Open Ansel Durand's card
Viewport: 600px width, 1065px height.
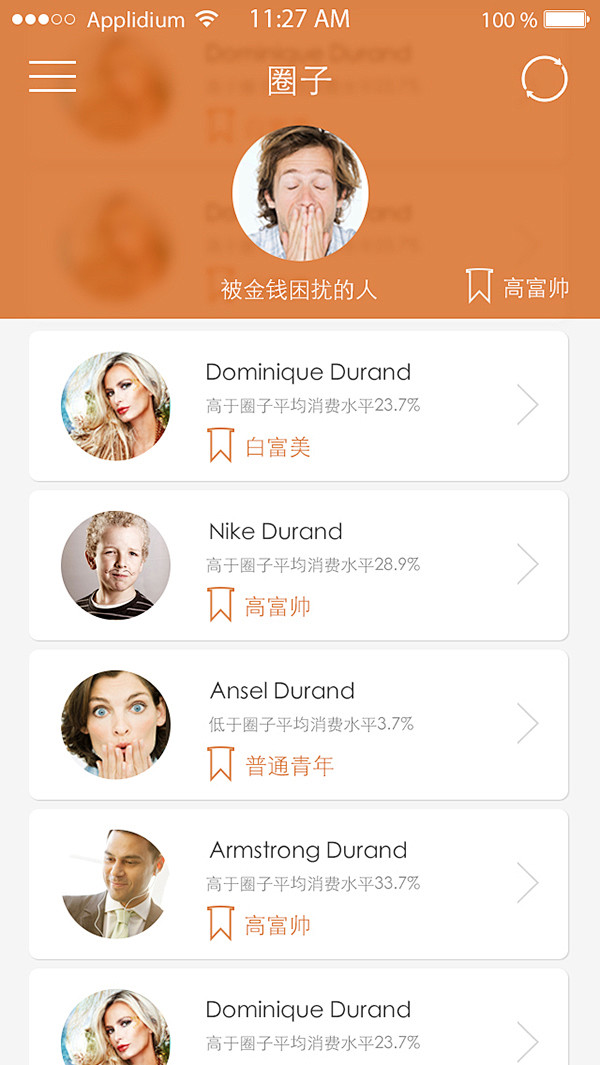(x=298, y=725)
